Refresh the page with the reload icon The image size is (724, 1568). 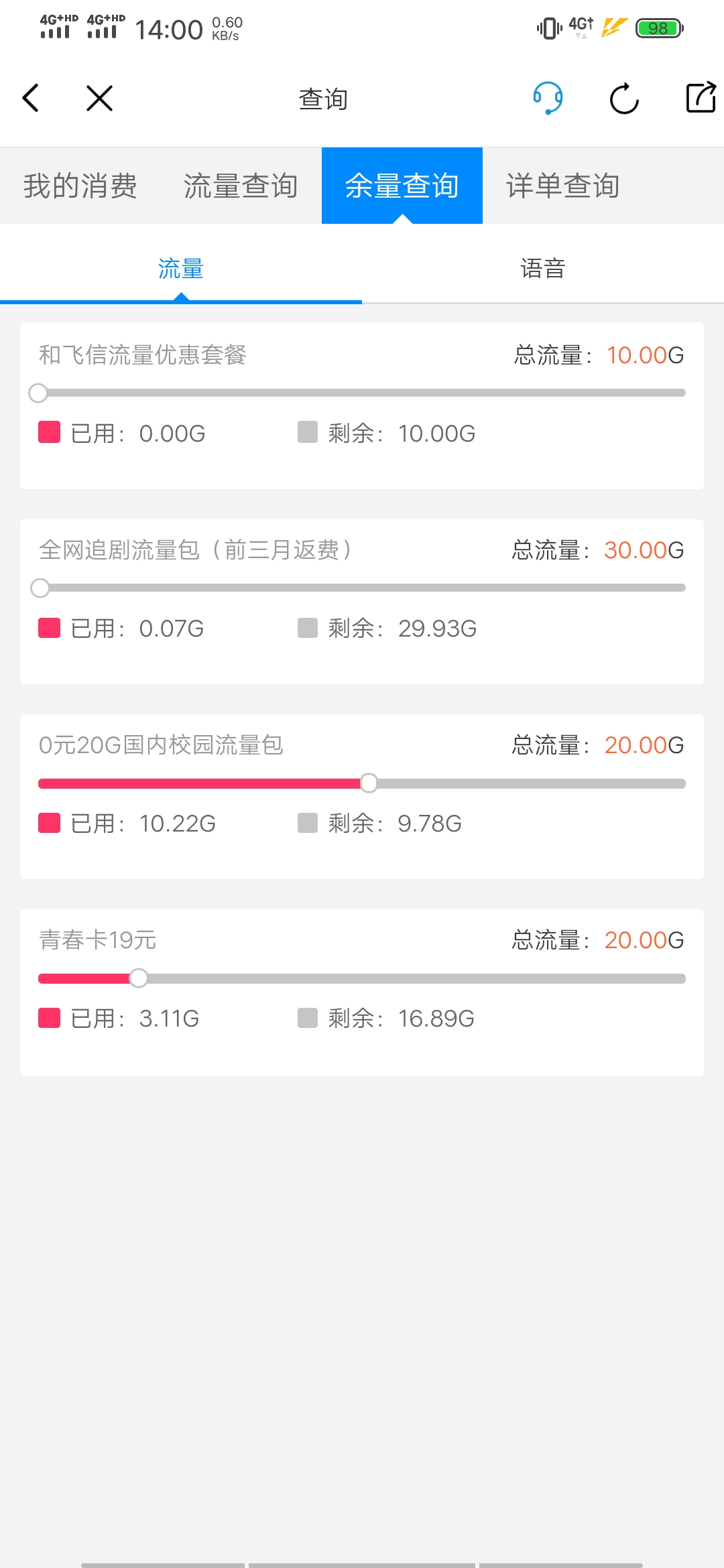pos(624,99)
